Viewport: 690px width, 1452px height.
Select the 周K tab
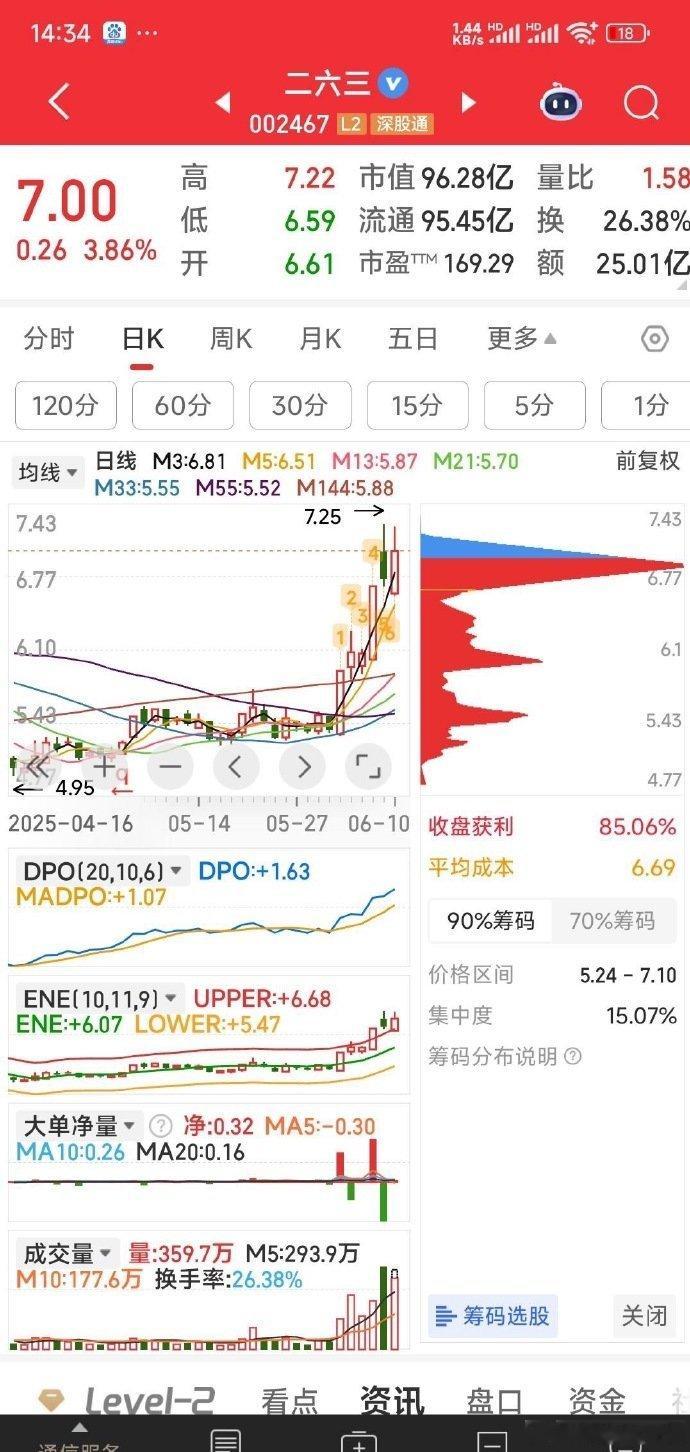point(230,339)
